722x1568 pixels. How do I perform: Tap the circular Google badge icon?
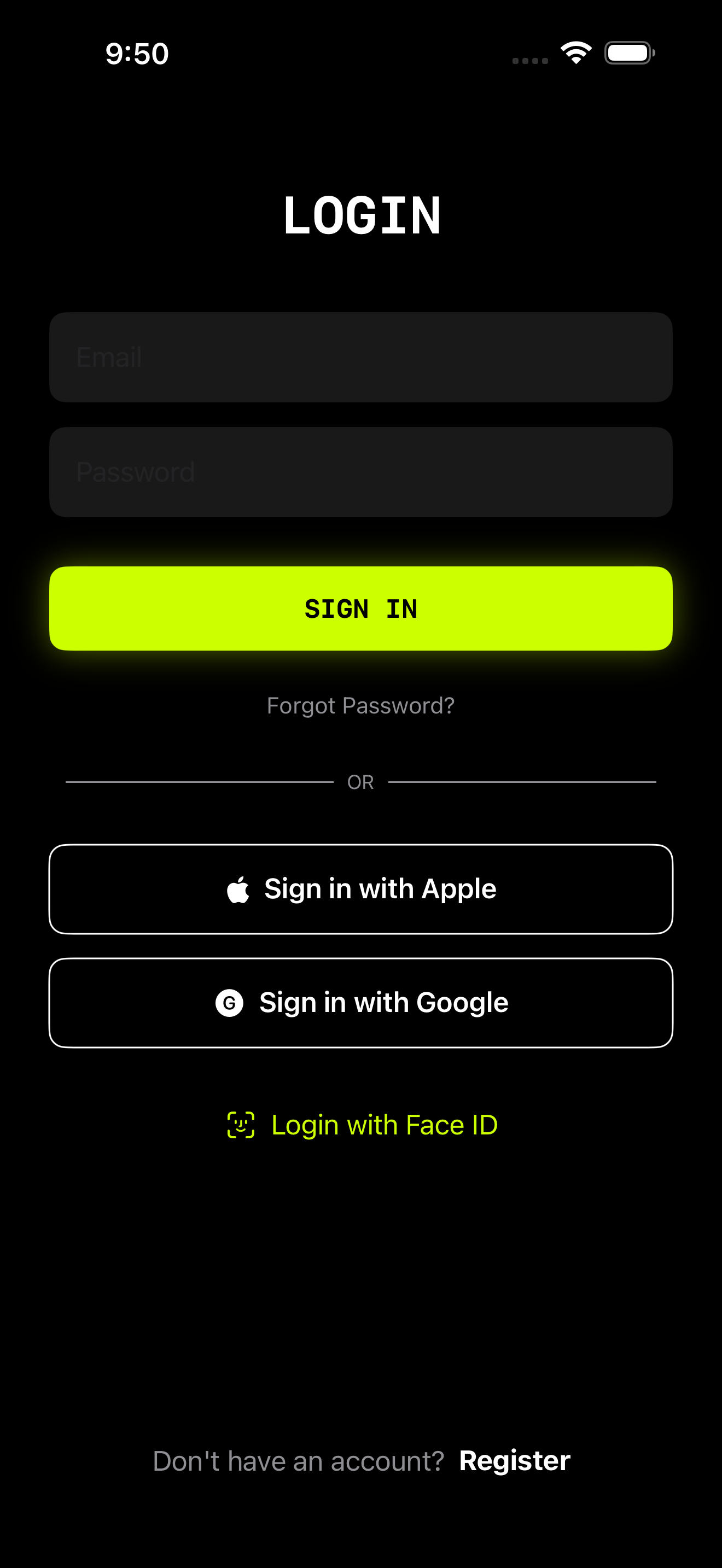coord(230,1002)
